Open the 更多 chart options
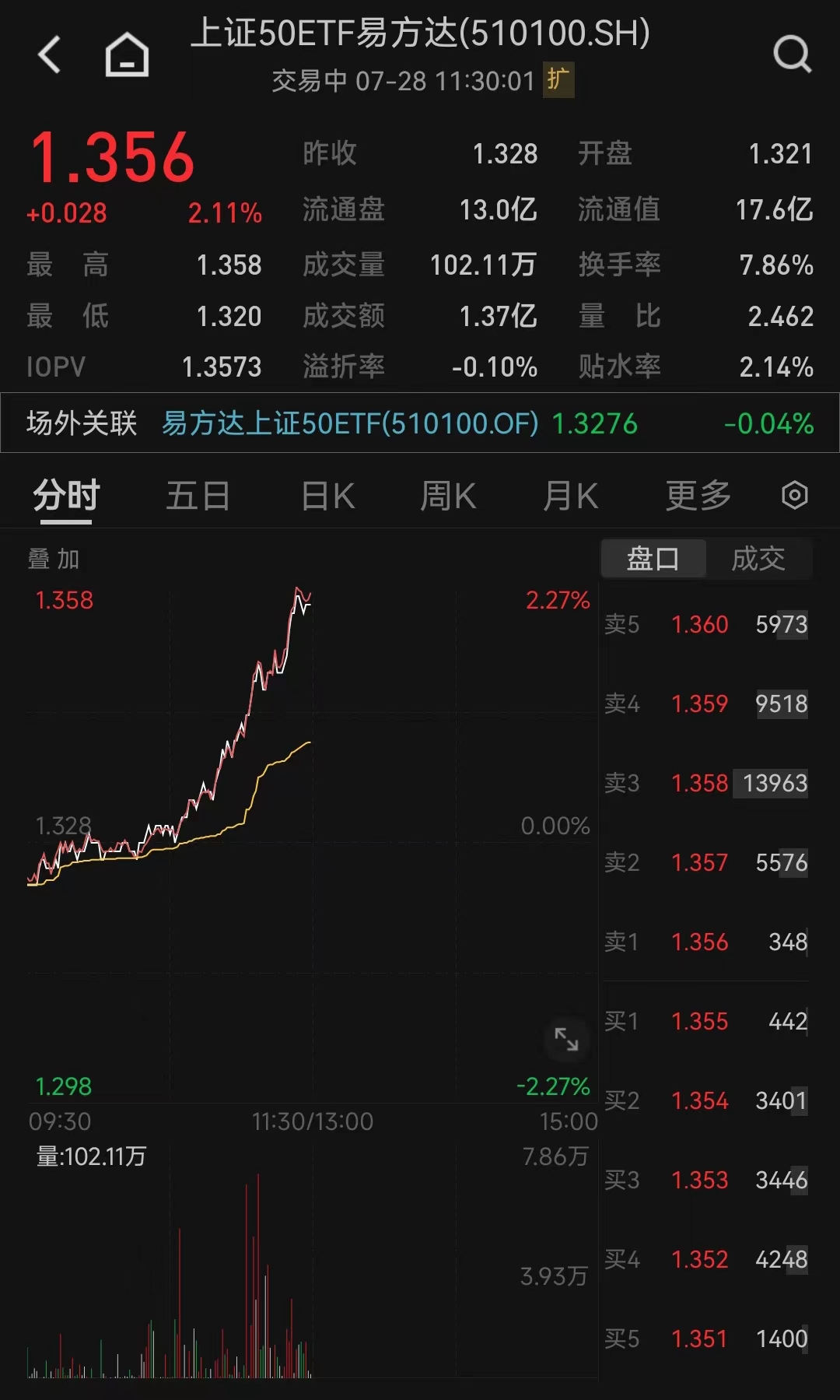 pos(698,496)
